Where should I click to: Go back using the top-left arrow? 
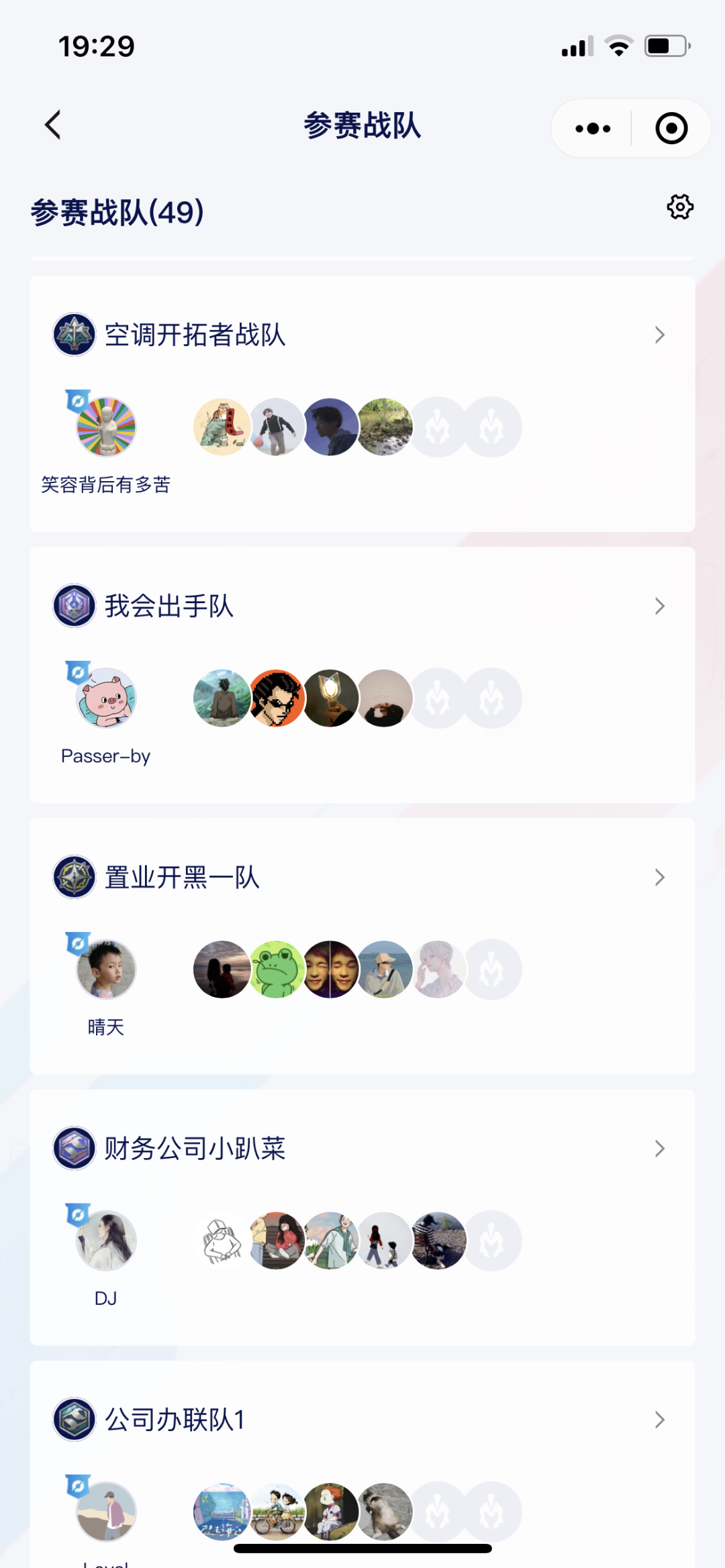point(53,125)
